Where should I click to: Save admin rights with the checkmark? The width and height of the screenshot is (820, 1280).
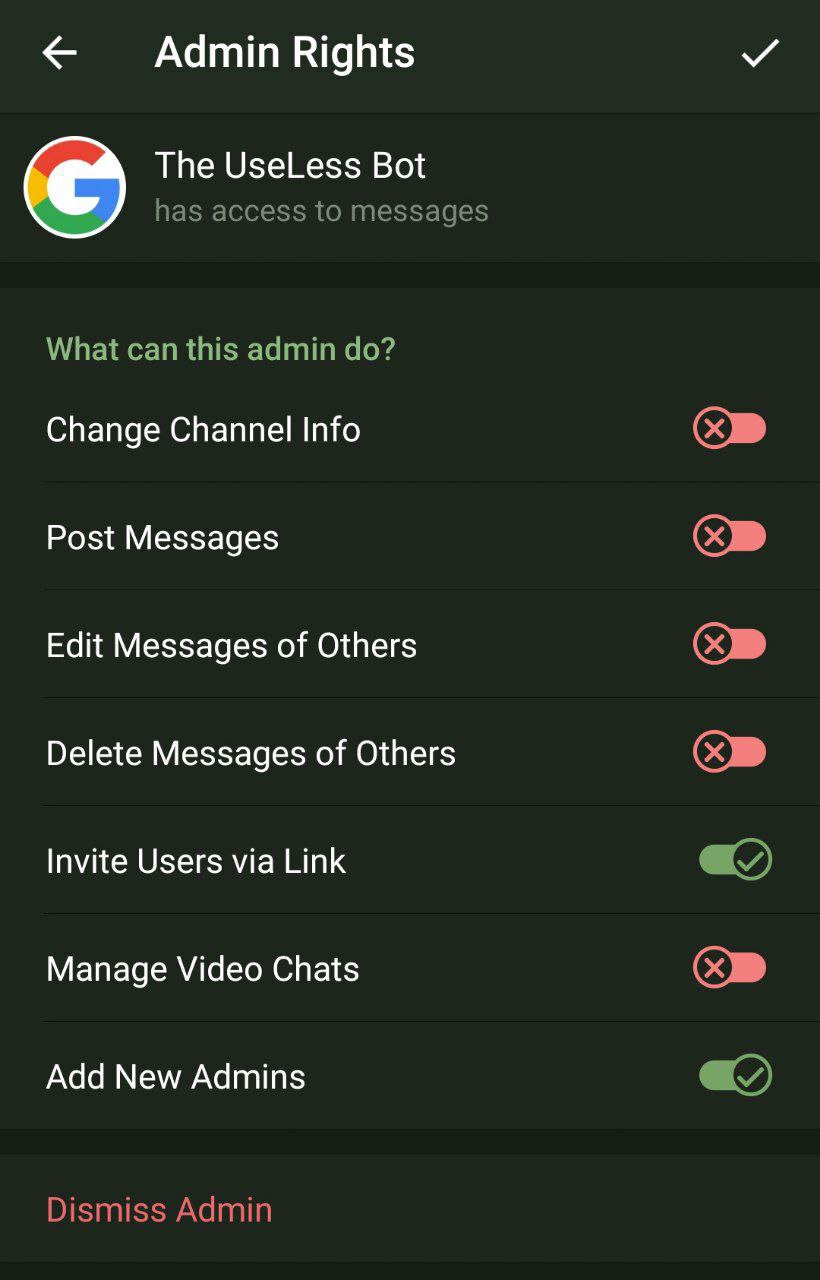pyautogui.click(x=760, y=53)
